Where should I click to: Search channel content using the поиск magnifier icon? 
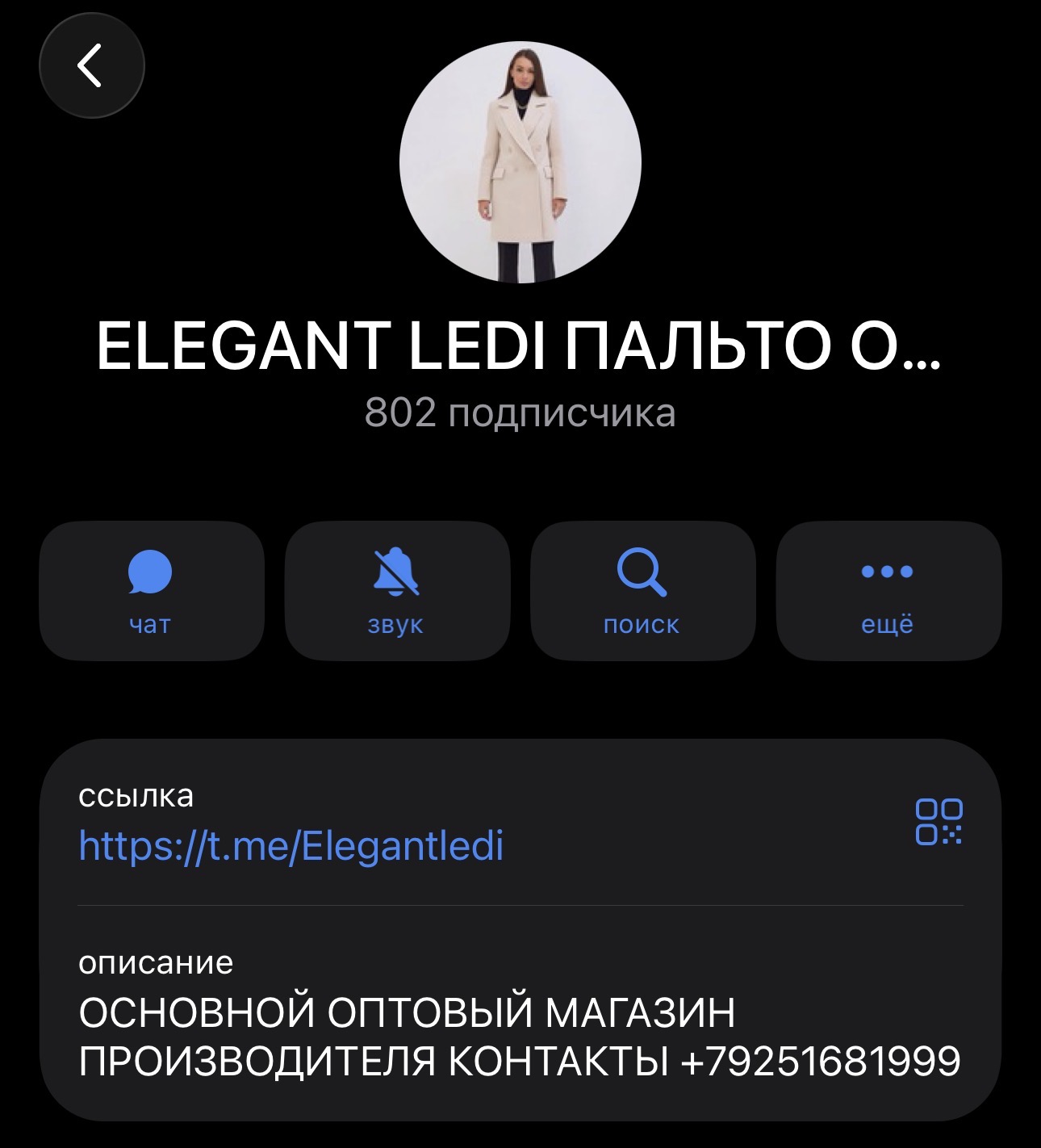(x=642, y=573)
